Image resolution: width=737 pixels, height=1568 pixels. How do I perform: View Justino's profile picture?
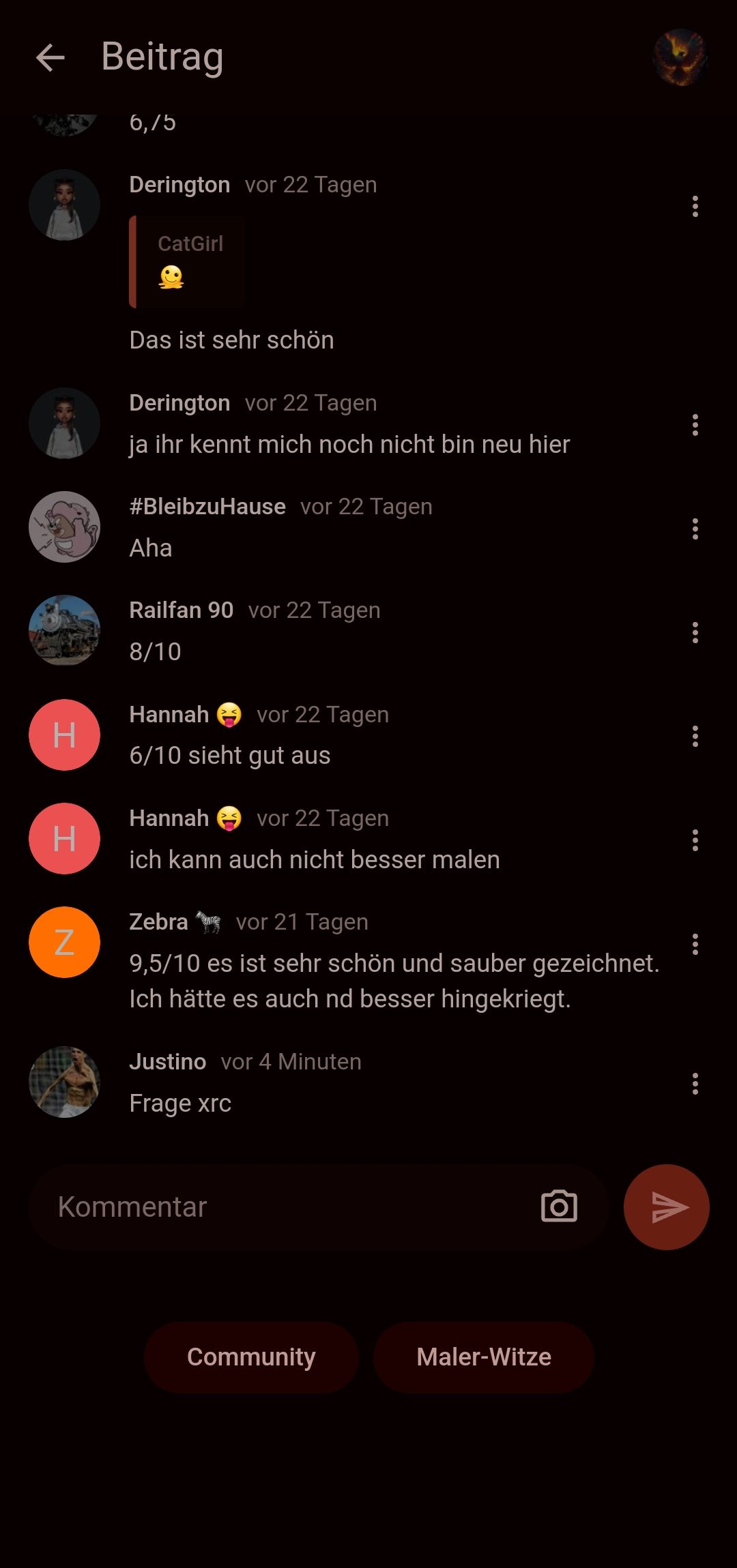(x=64, y=1082)
